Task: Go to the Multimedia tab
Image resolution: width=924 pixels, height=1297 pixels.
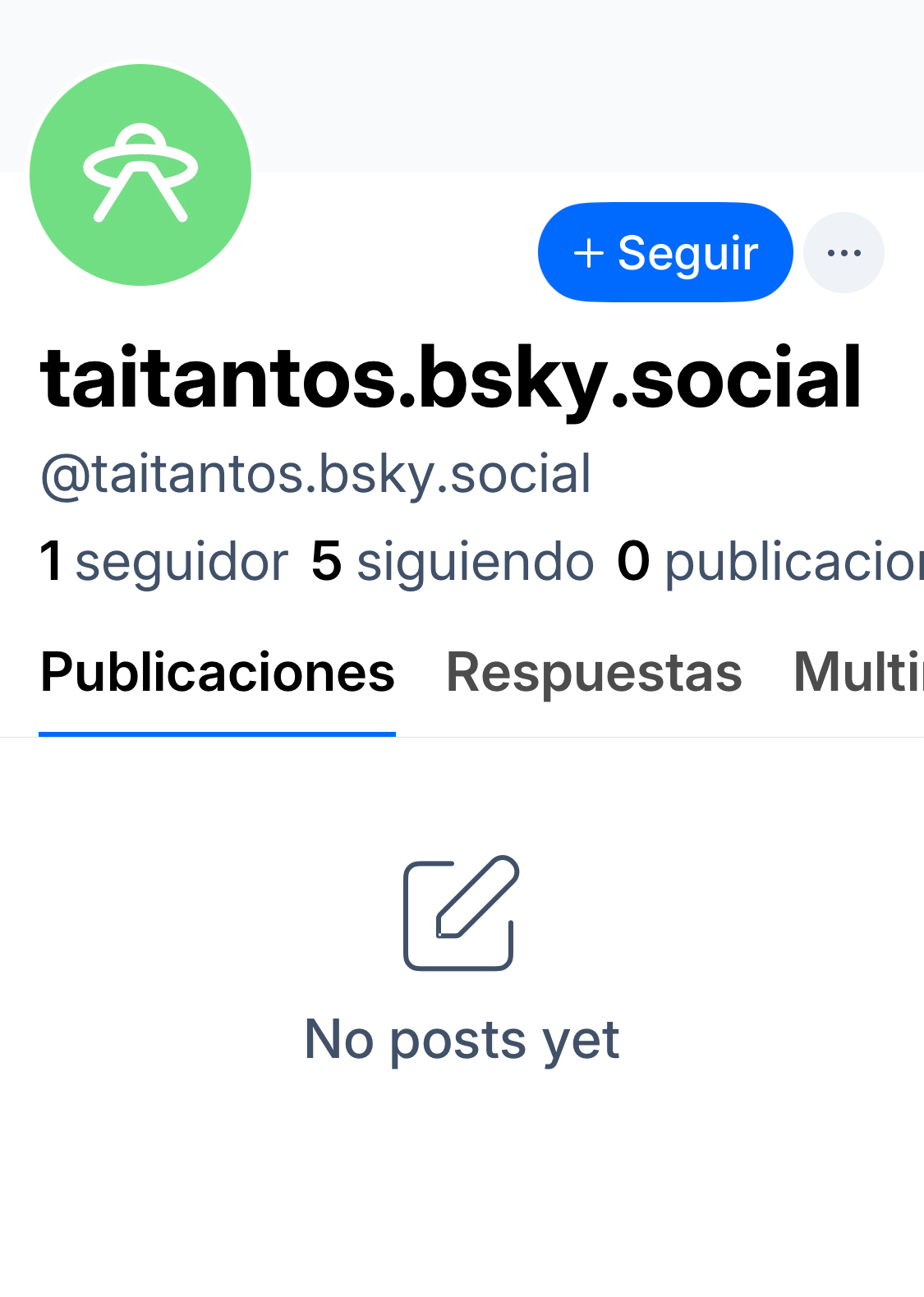Action: [858, 674]
